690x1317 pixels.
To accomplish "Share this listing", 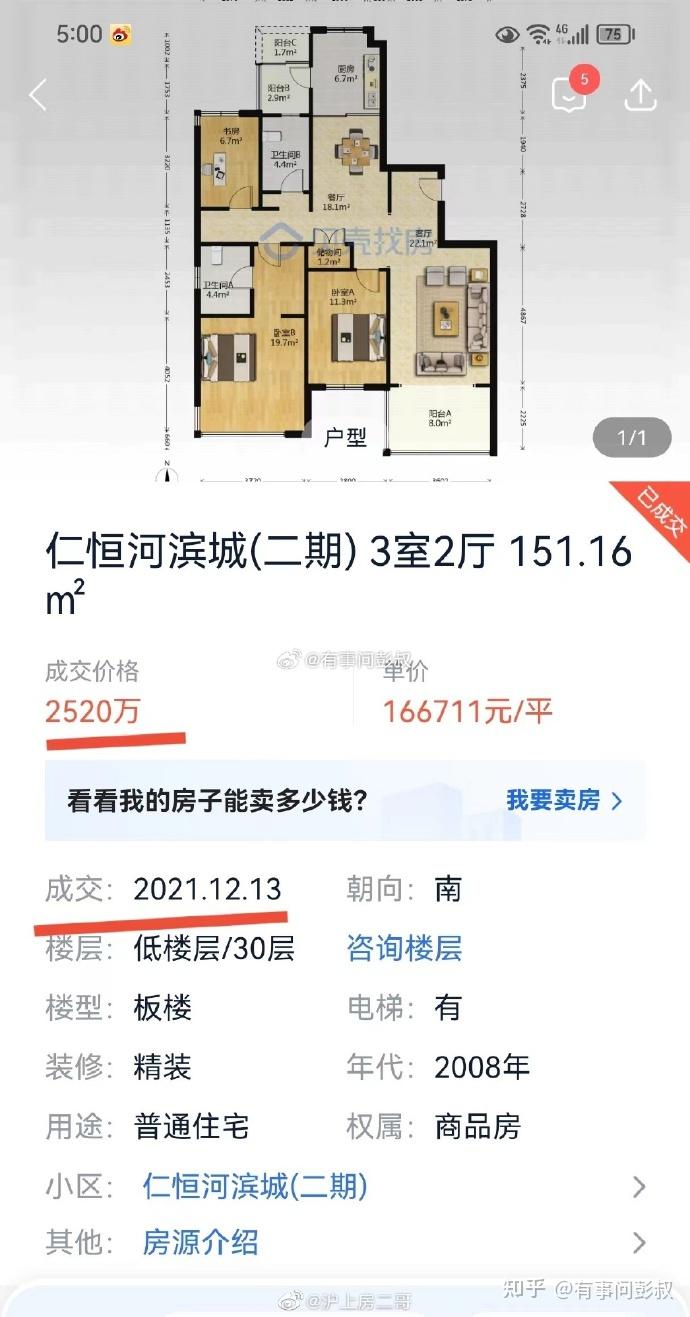I will point(639,94).
